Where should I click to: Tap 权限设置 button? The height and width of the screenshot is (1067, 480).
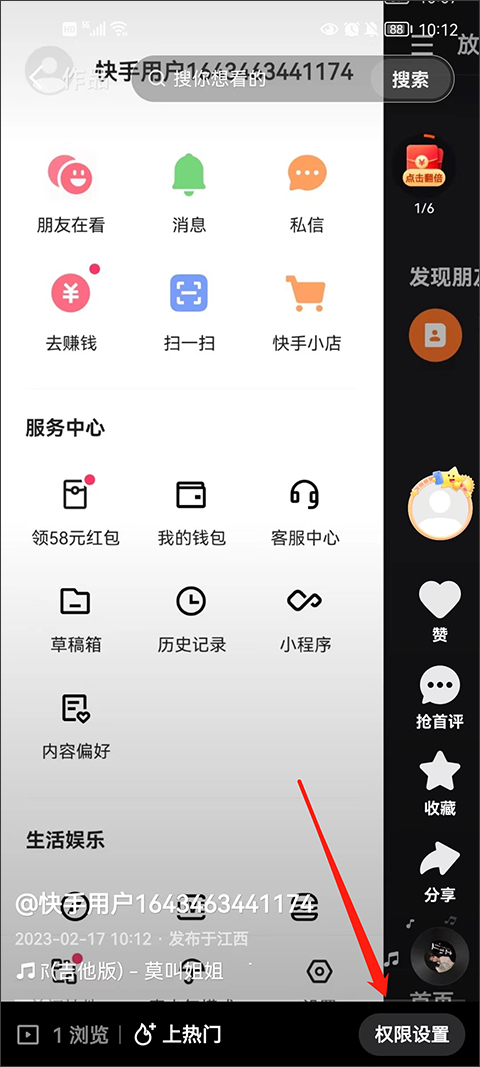pos(412,1034)
